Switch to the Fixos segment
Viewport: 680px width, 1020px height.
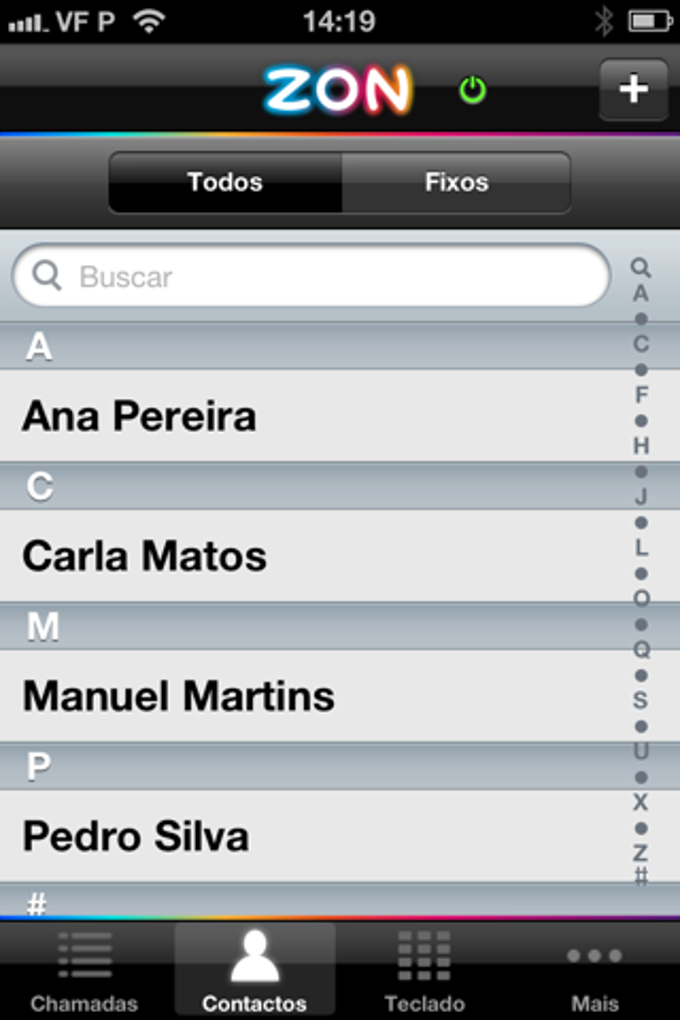click(456, 182)
